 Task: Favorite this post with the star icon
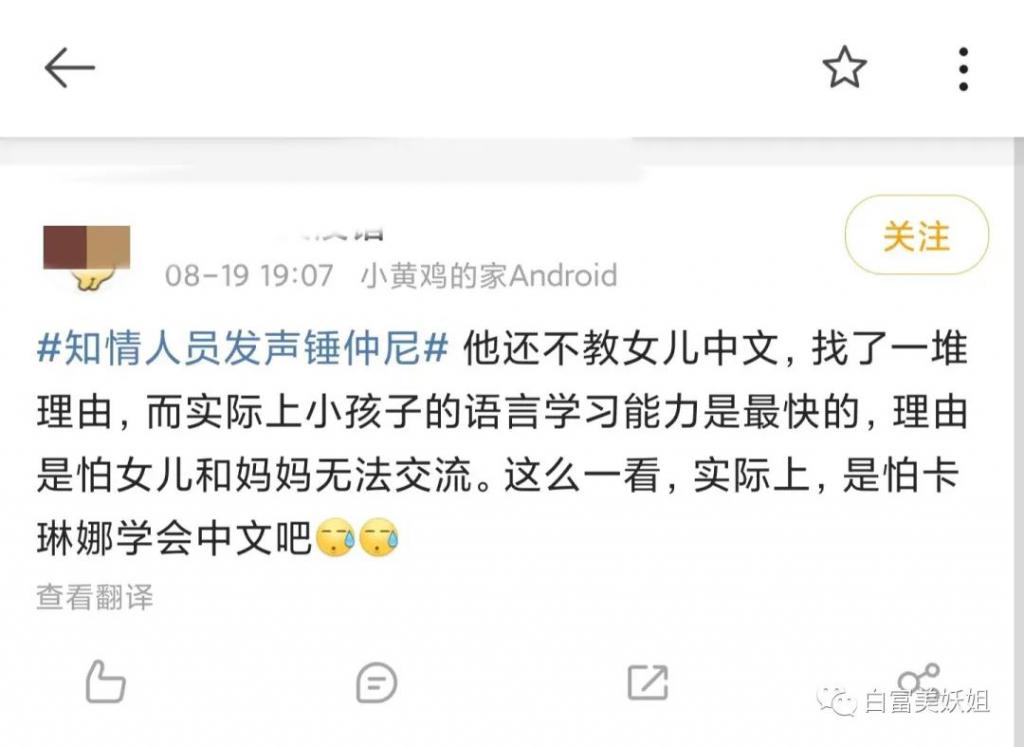tap(844, 68)
